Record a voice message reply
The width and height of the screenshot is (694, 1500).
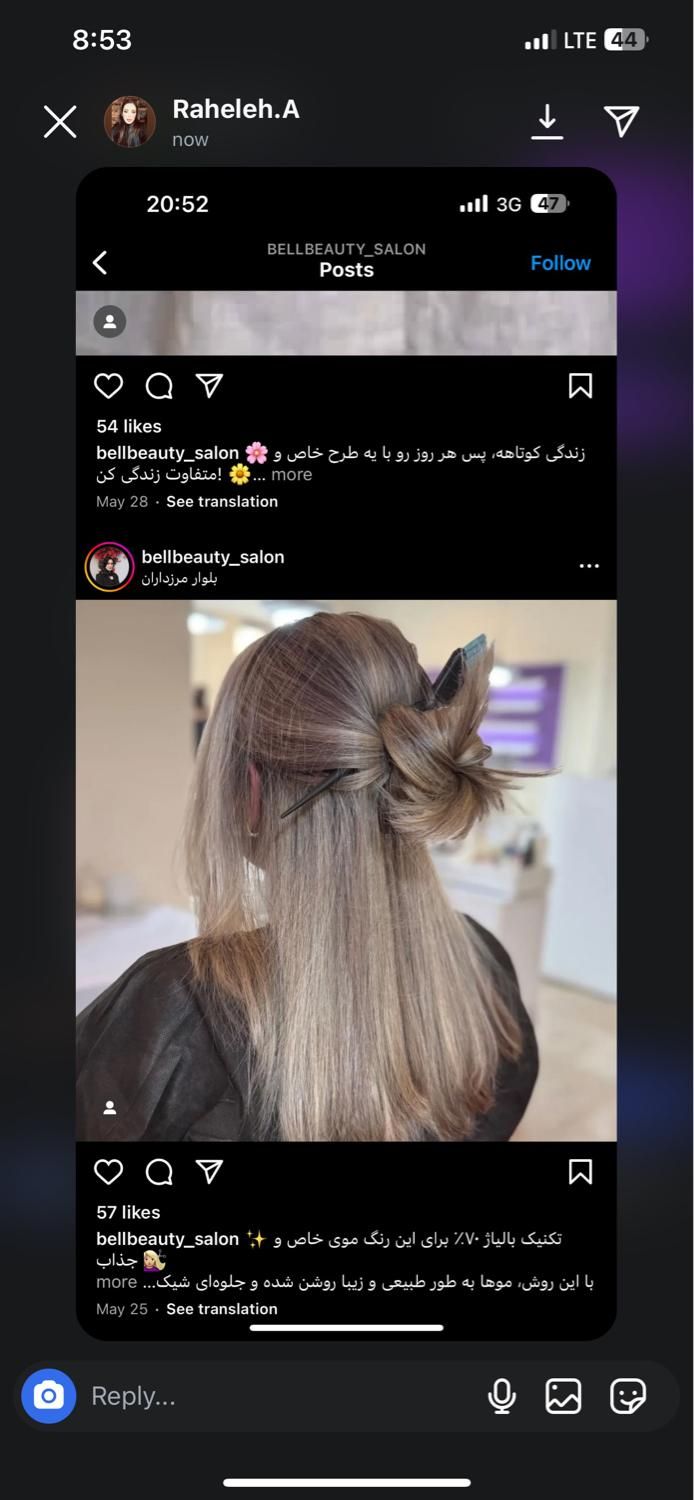pyautogui.click(x=502, y=1396)
